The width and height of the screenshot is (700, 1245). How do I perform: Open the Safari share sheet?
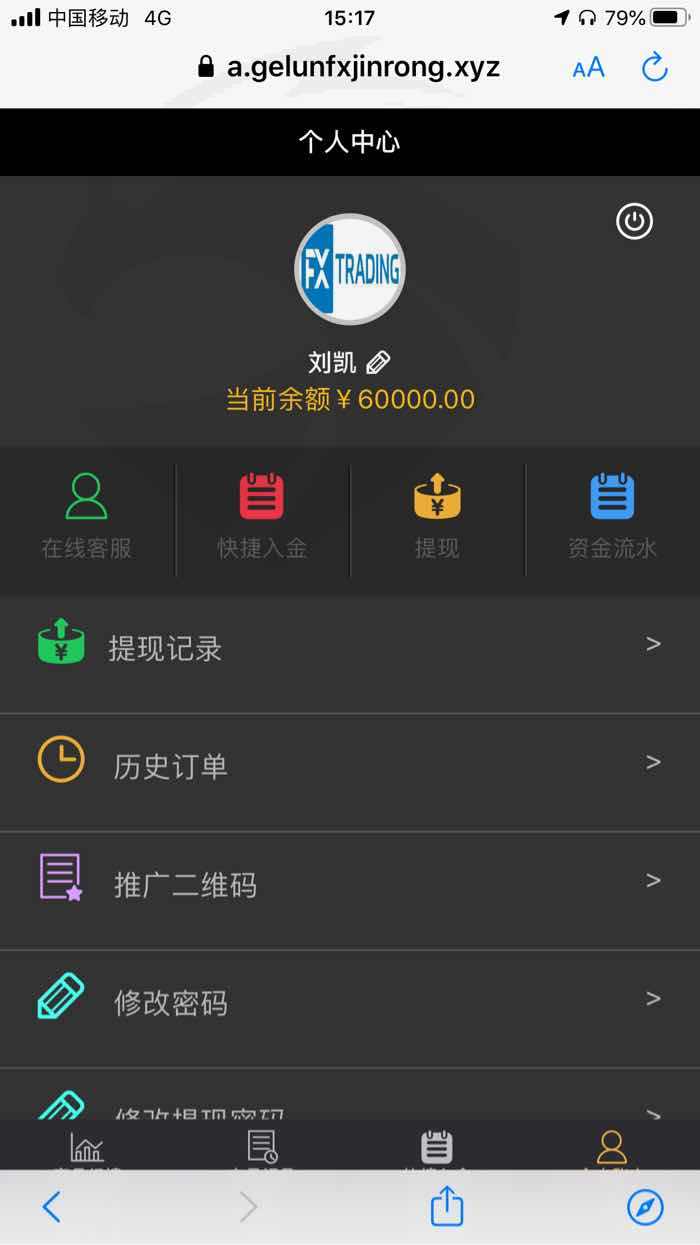click(447, 1205)
